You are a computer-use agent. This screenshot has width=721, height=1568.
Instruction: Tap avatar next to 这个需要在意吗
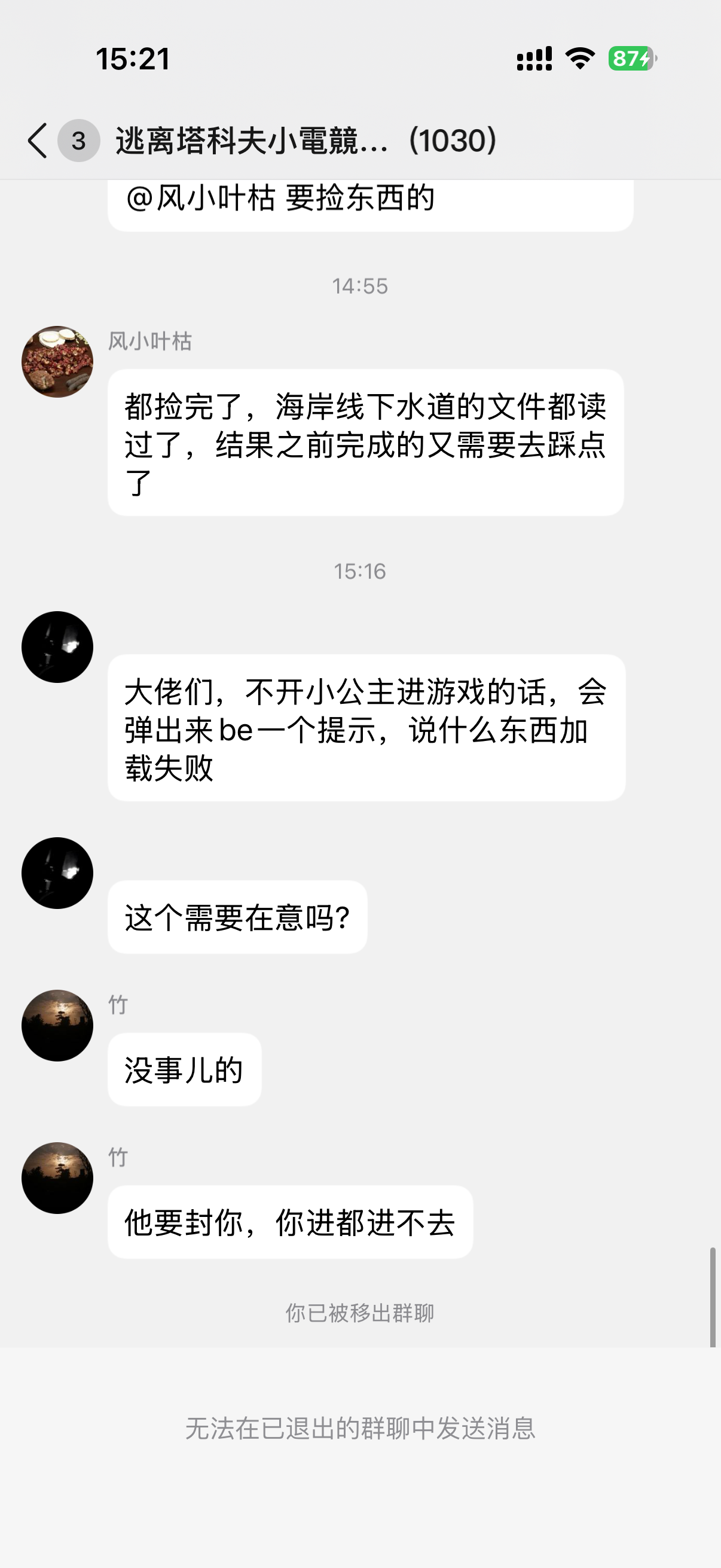(57, 873)
